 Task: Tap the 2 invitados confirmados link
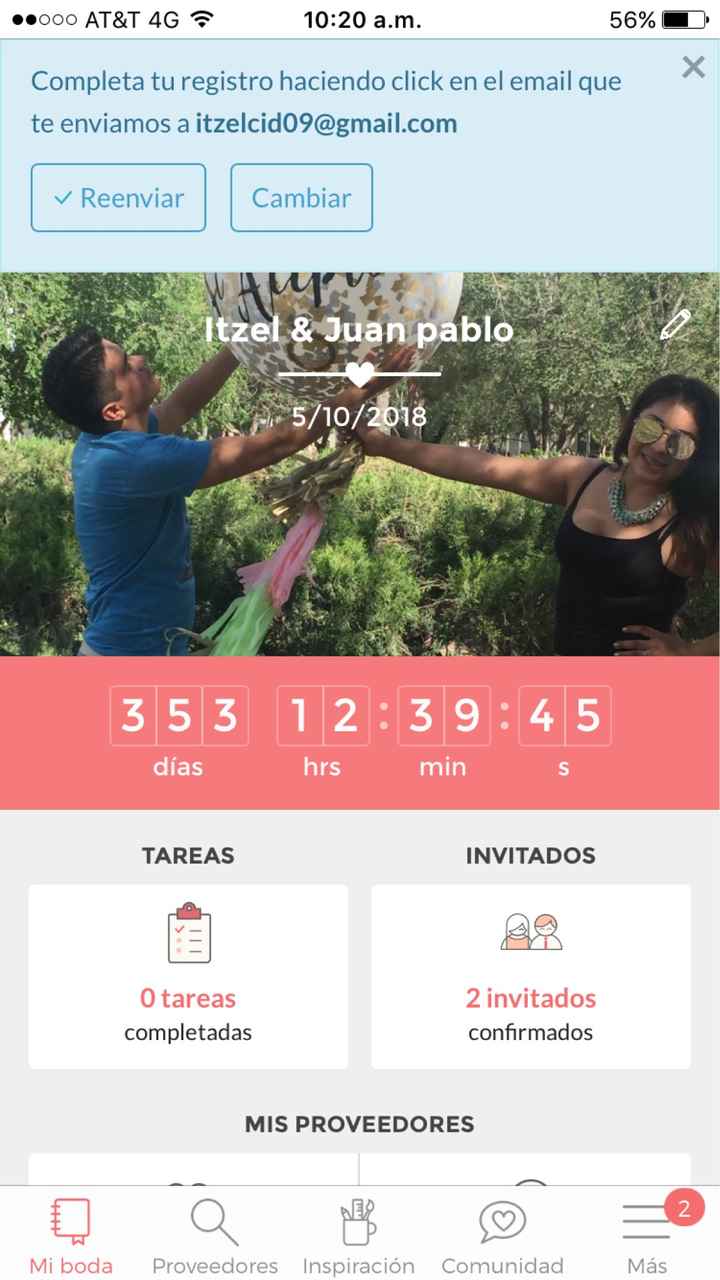point(530,1014)
